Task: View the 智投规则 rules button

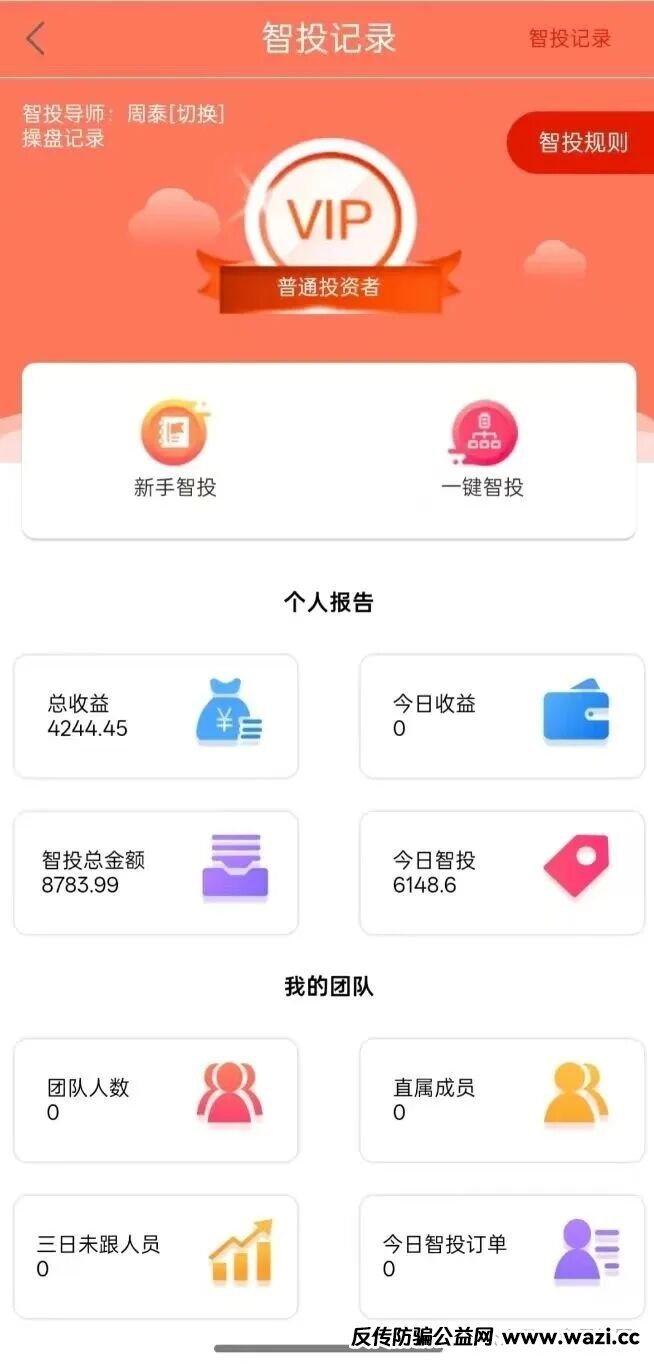Action: [x=582, y=142]
